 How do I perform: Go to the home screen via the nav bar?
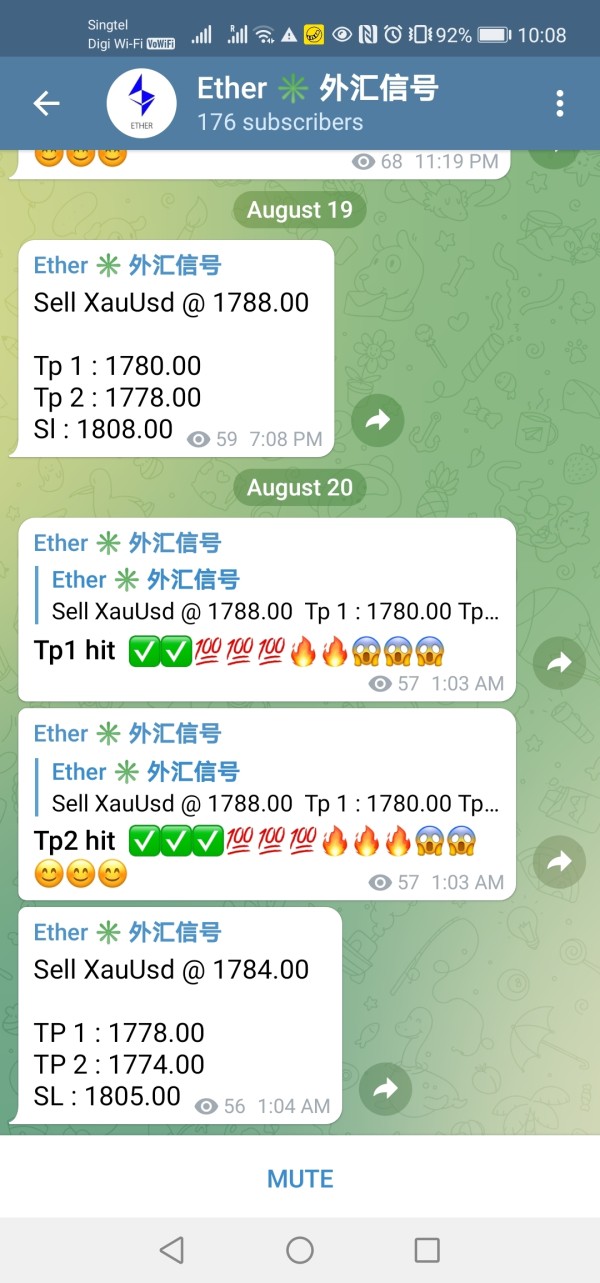click(x=300, y=1249)
